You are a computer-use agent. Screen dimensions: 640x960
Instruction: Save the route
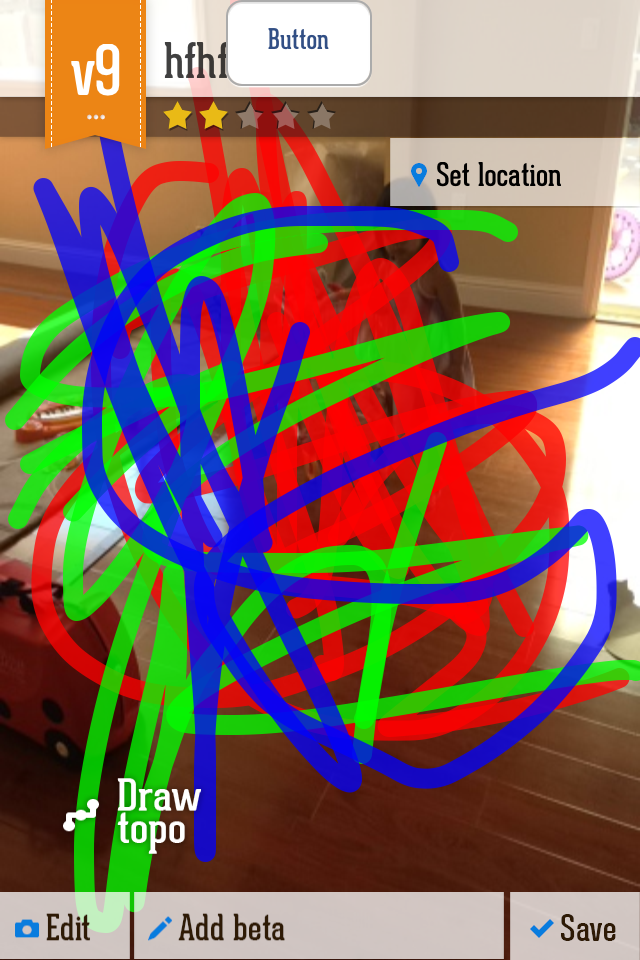(x=574, y=928)
